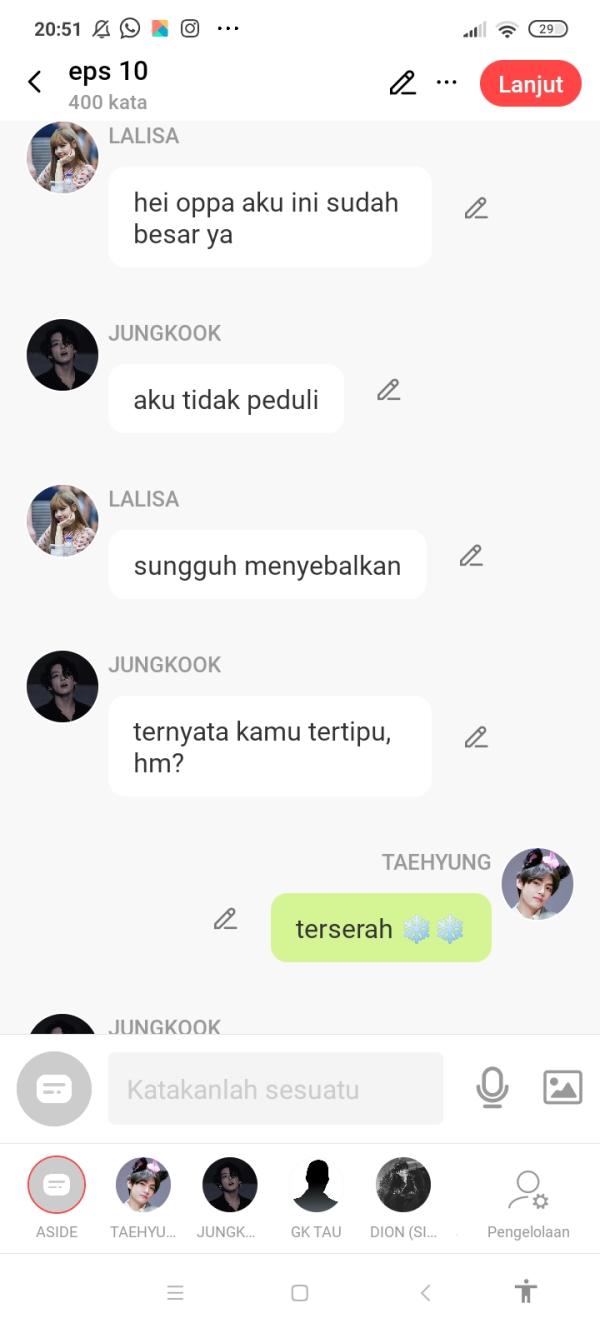600x1333 pixels.
Task: Edit Taehyung's "terserah" message
Action: (x=225, y=919)
